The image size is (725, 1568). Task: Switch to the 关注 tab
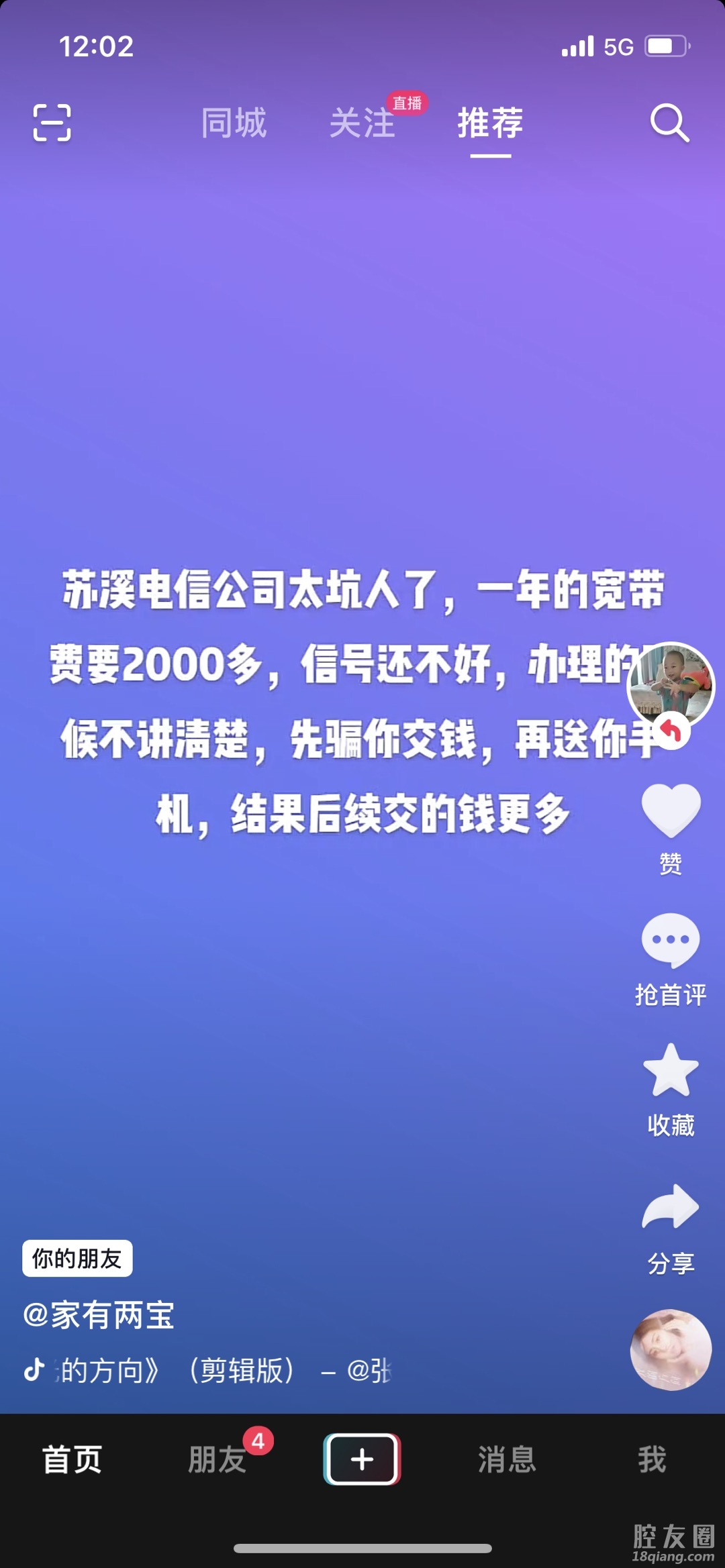[x=362, y=123]
